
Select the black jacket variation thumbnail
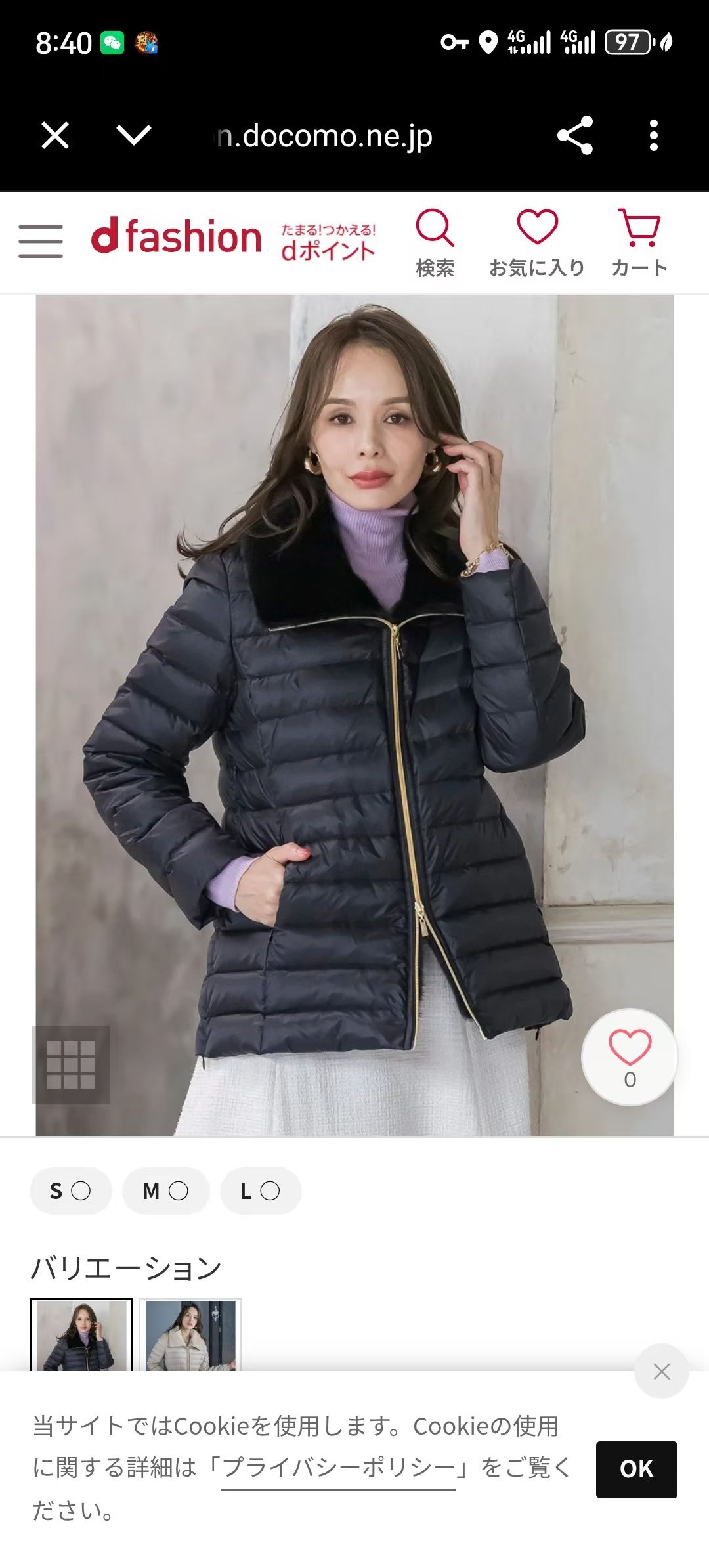pyautogui.click(x=81, y=1335)
